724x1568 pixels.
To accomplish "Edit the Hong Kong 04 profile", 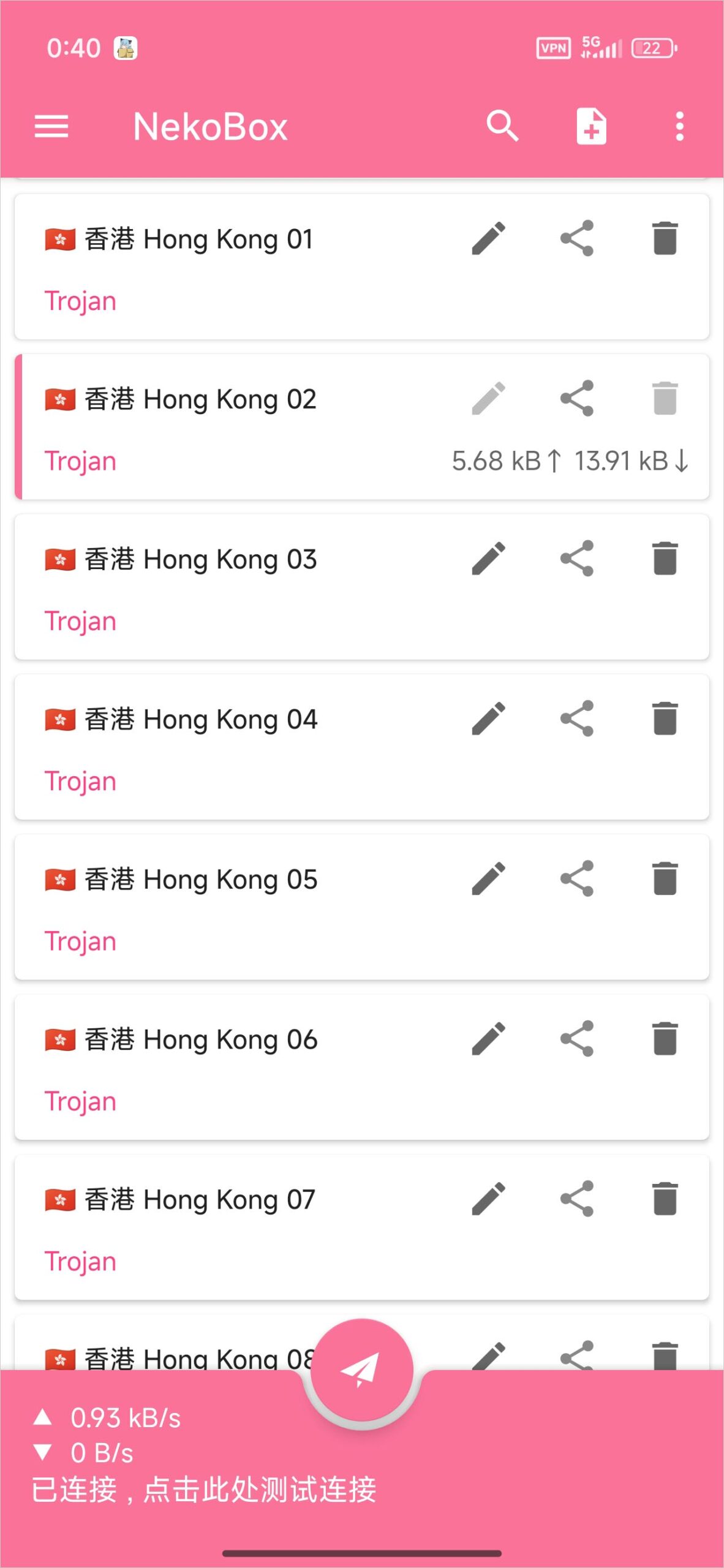I will click(489, 718).
